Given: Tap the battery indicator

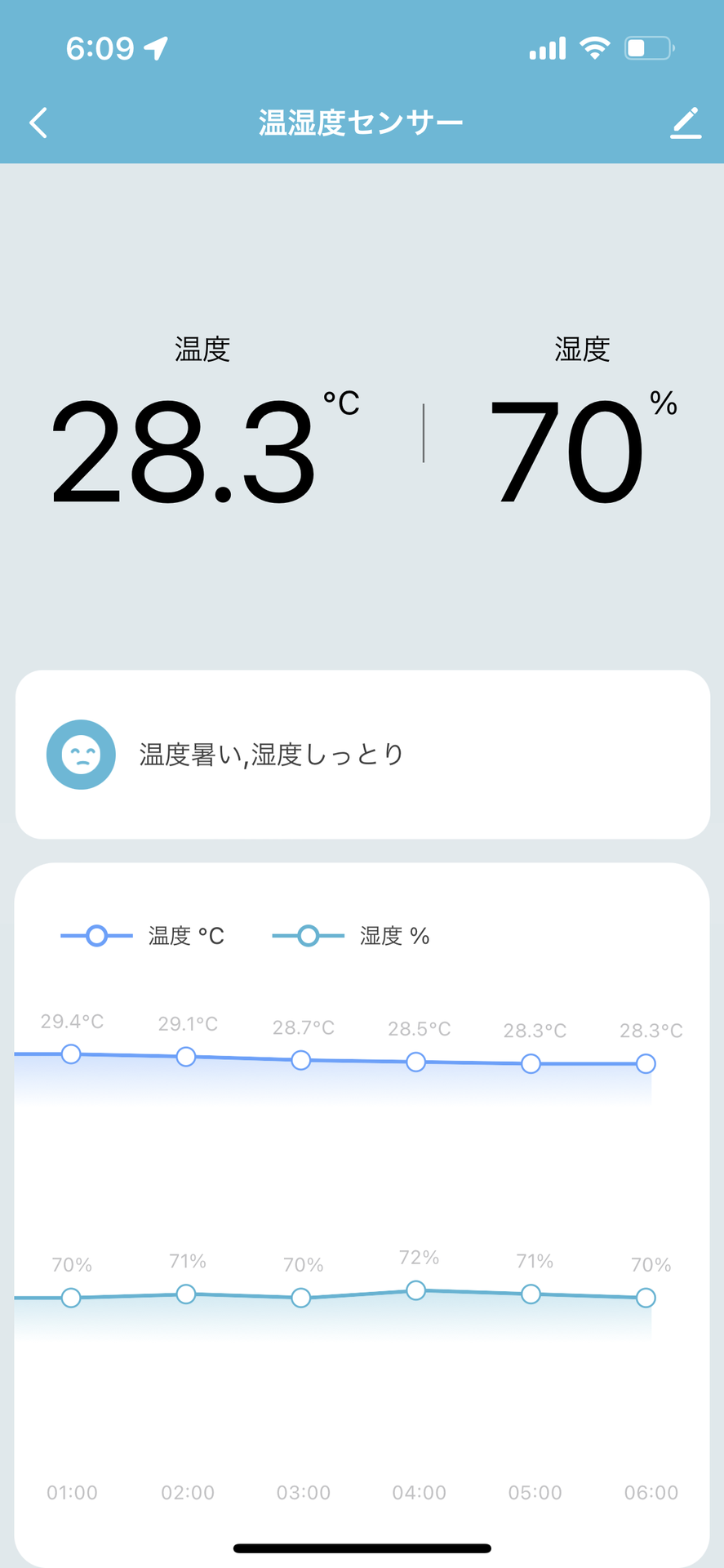Looking at the screenshot, I should [x=648, y=47].
